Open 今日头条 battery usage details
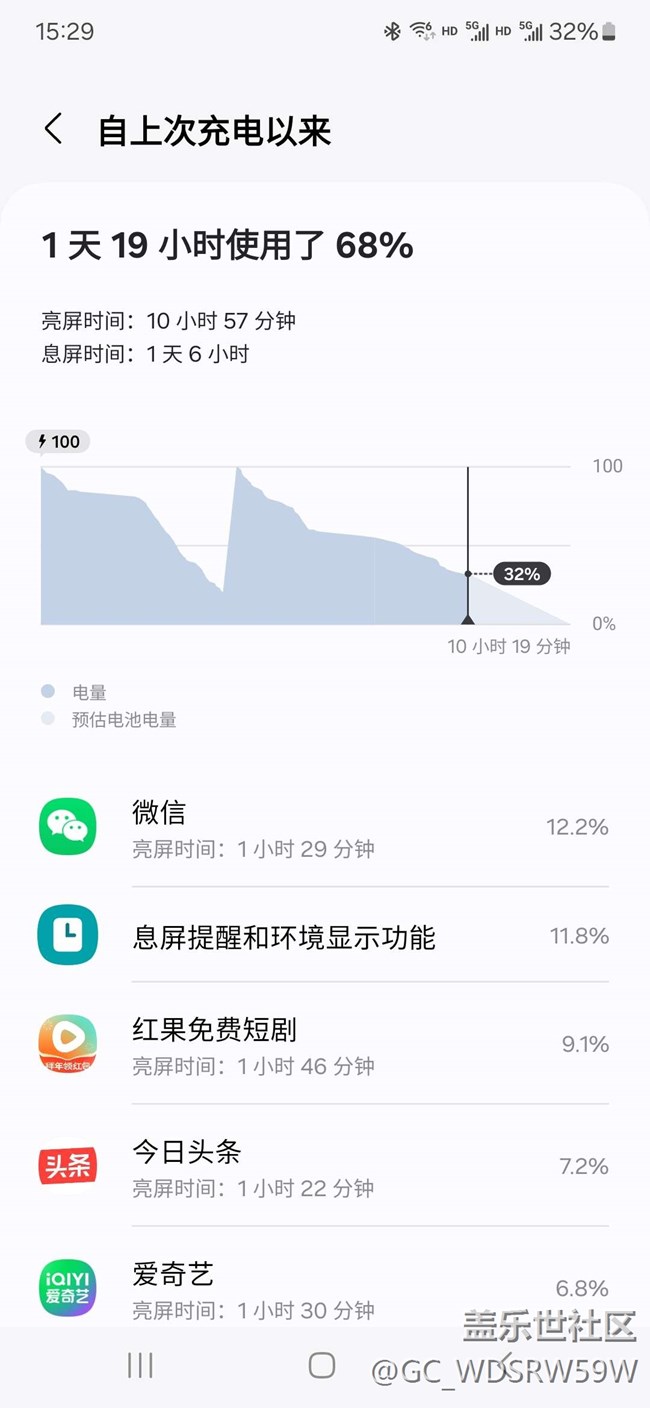The height and width of the screenshot is (1408, 650). tap(325, 1166)
